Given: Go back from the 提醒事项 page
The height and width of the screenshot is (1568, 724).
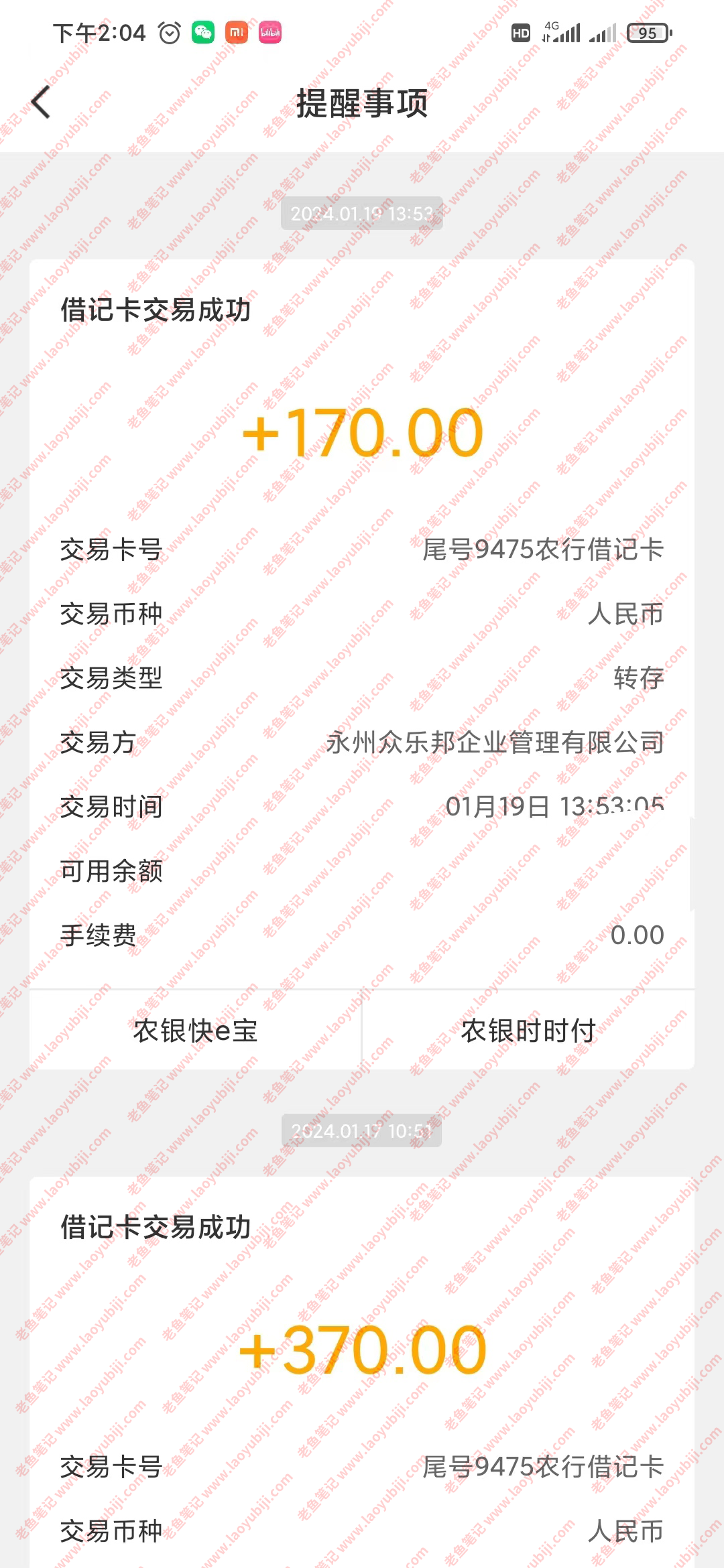Looking at the screenshot, I should pyautogui.click(x=42, y=103).
